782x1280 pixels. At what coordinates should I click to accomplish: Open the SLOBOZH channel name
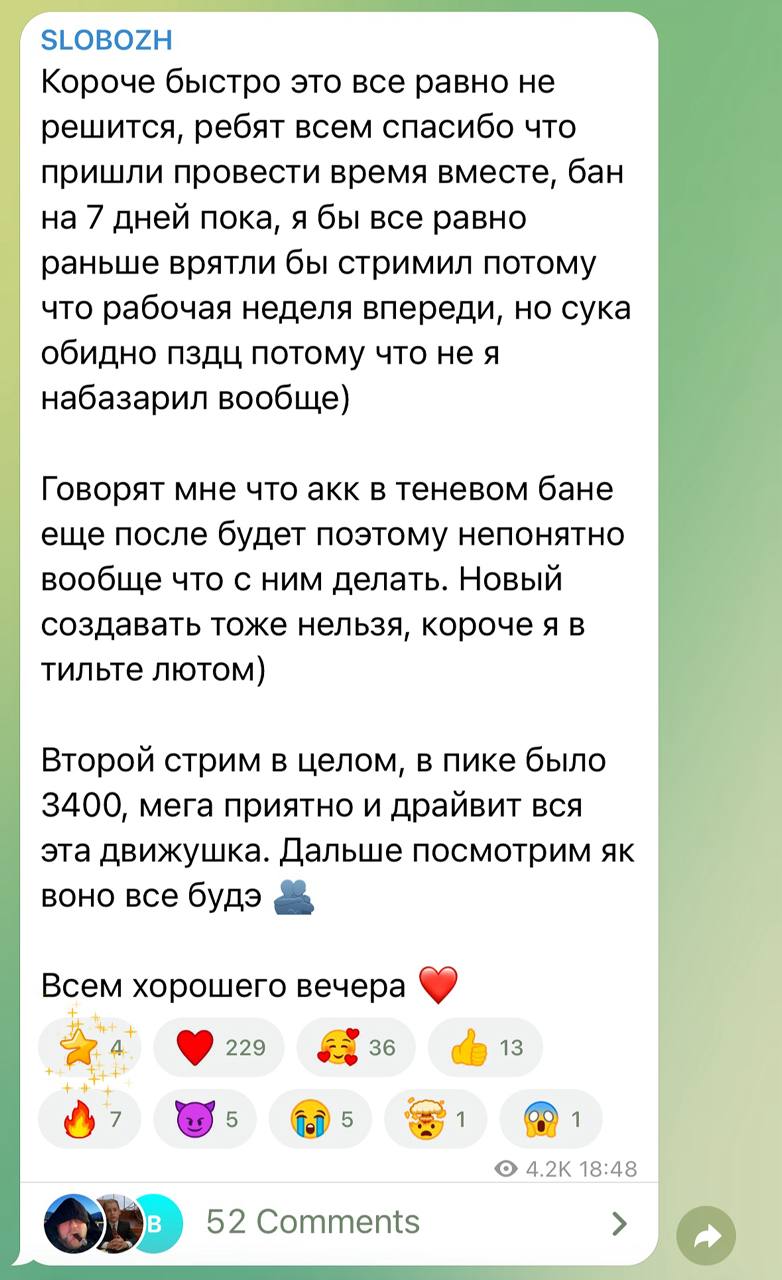(x=107, y=40)
